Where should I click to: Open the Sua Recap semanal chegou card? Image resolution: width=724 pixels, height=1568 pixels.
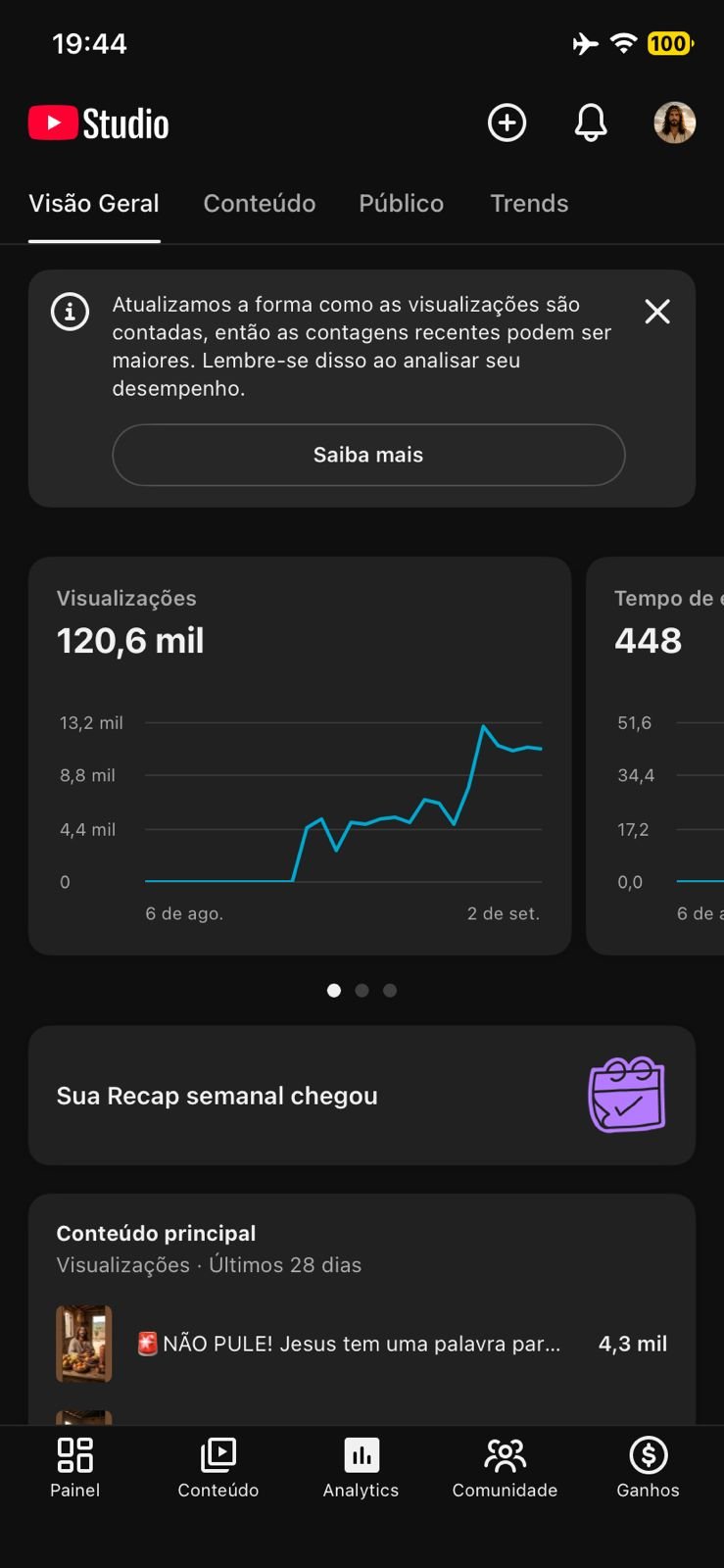(362, 1096)
